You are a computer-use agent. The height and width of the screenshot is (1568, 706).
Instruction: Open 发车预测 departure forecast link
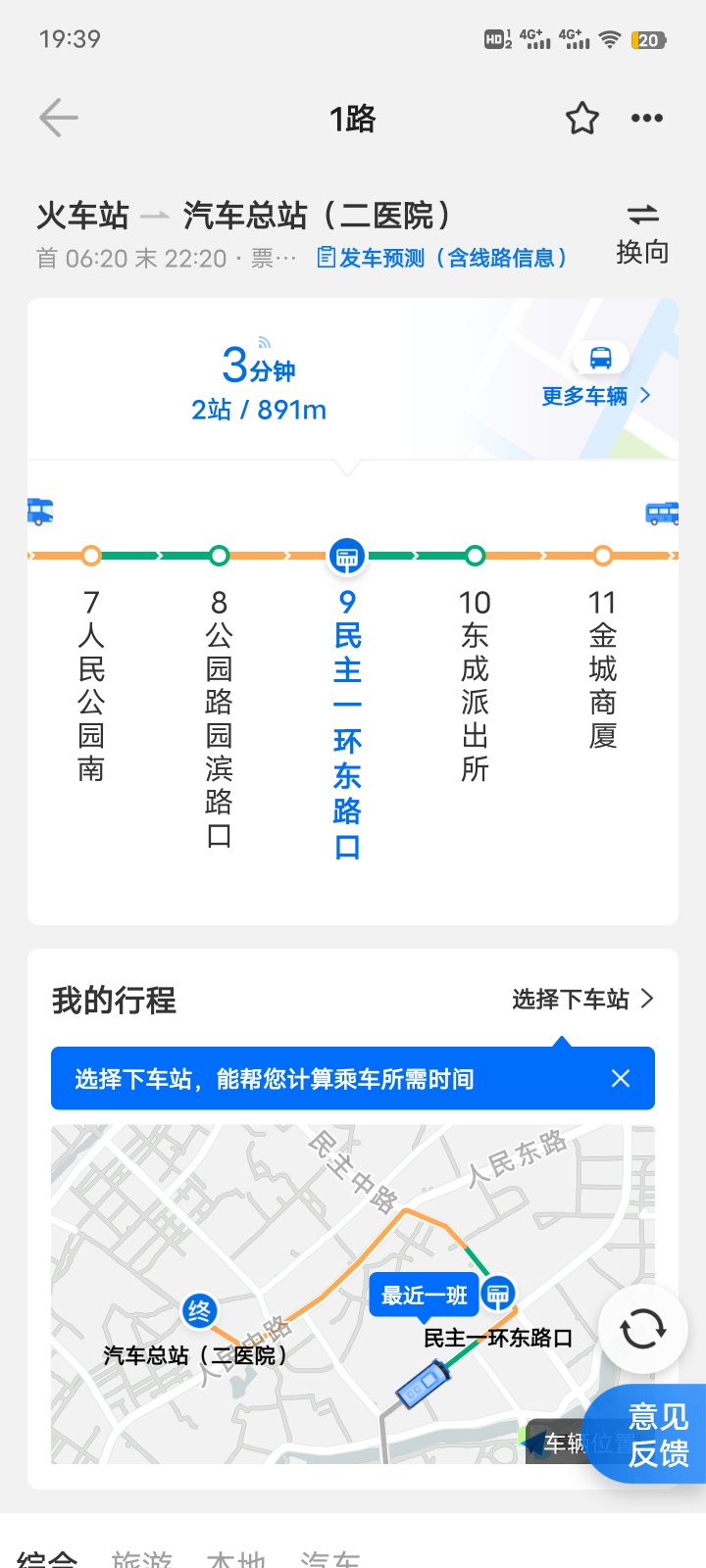coord(442,258)
